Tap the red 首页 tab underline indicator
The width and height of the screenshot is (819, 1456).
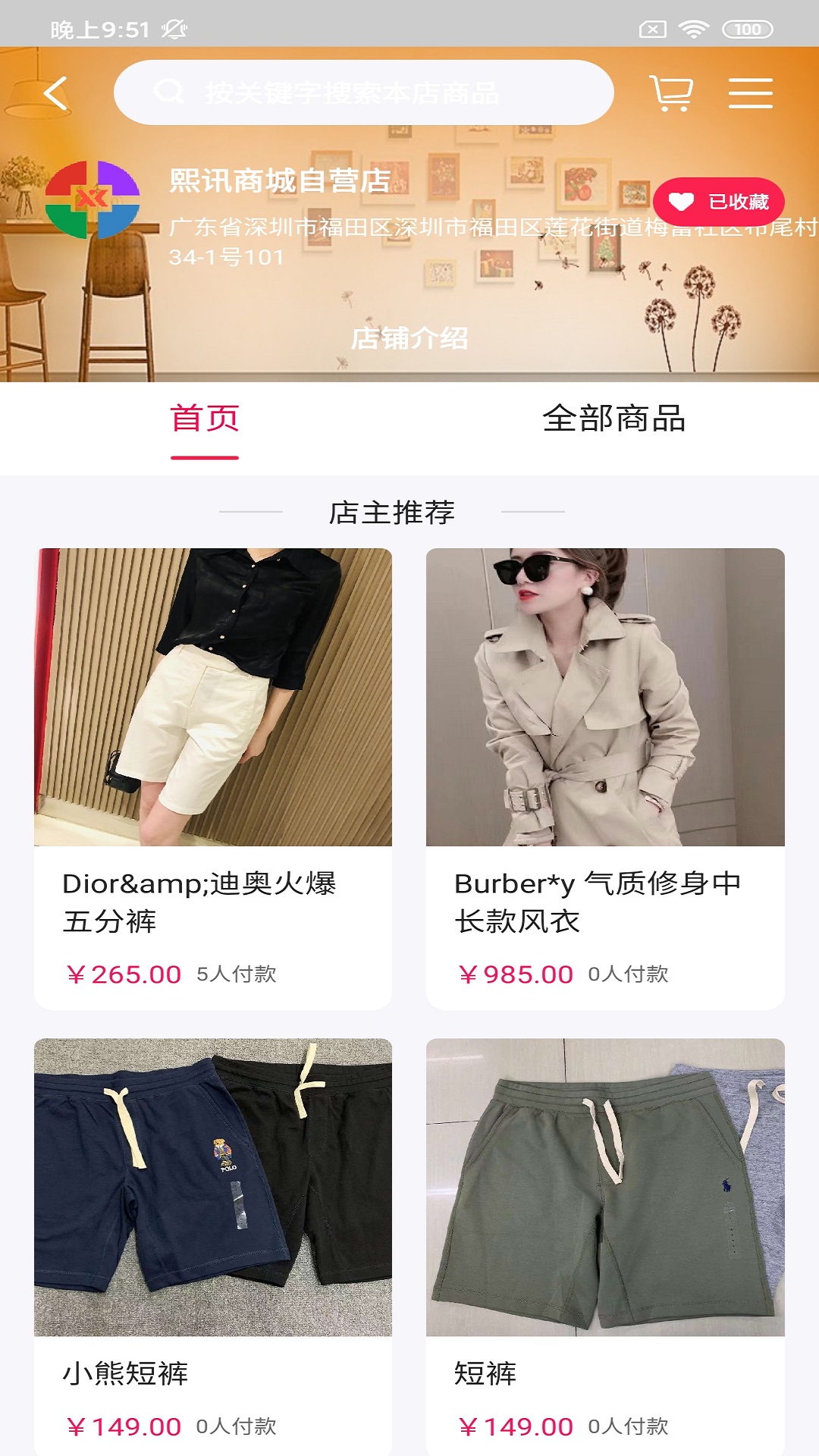point(205,457)
